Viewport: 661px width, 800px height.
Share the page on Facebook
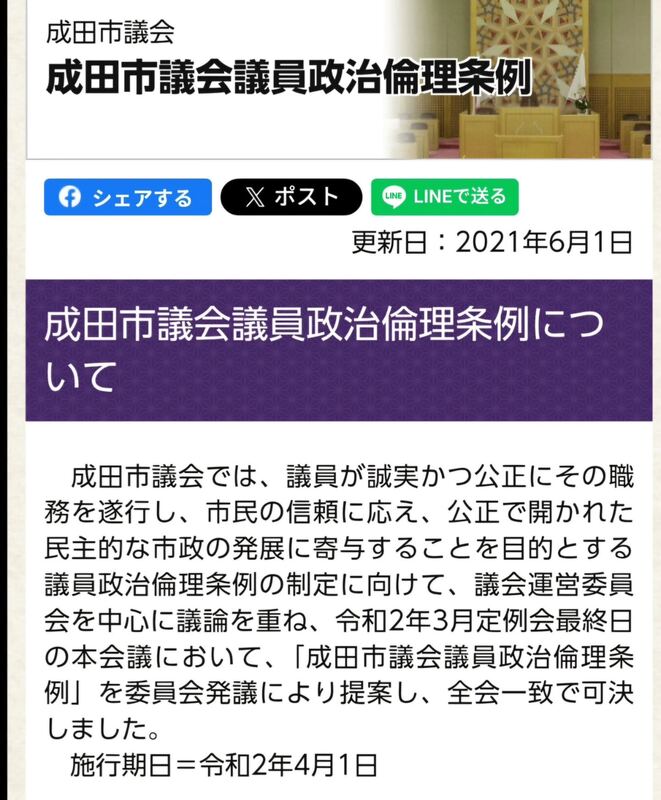coord(128,197)
